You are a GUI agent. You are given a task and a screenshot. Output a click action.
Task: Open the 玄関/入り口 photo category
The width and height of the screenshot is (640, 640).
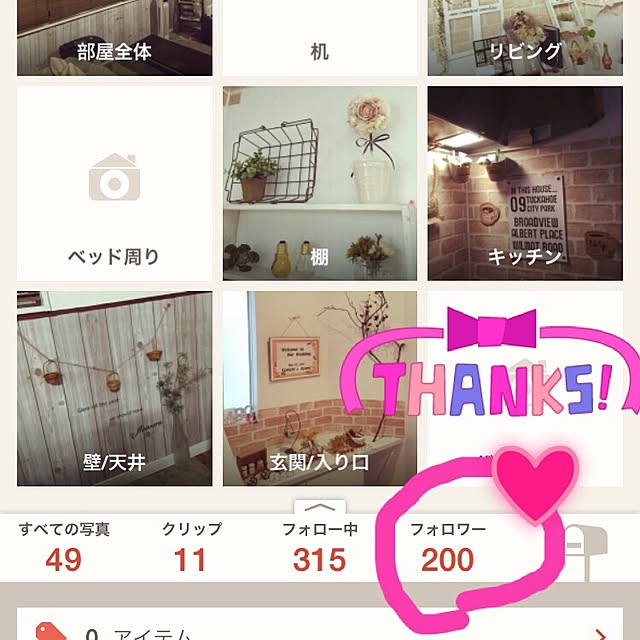tap(319, 388)
